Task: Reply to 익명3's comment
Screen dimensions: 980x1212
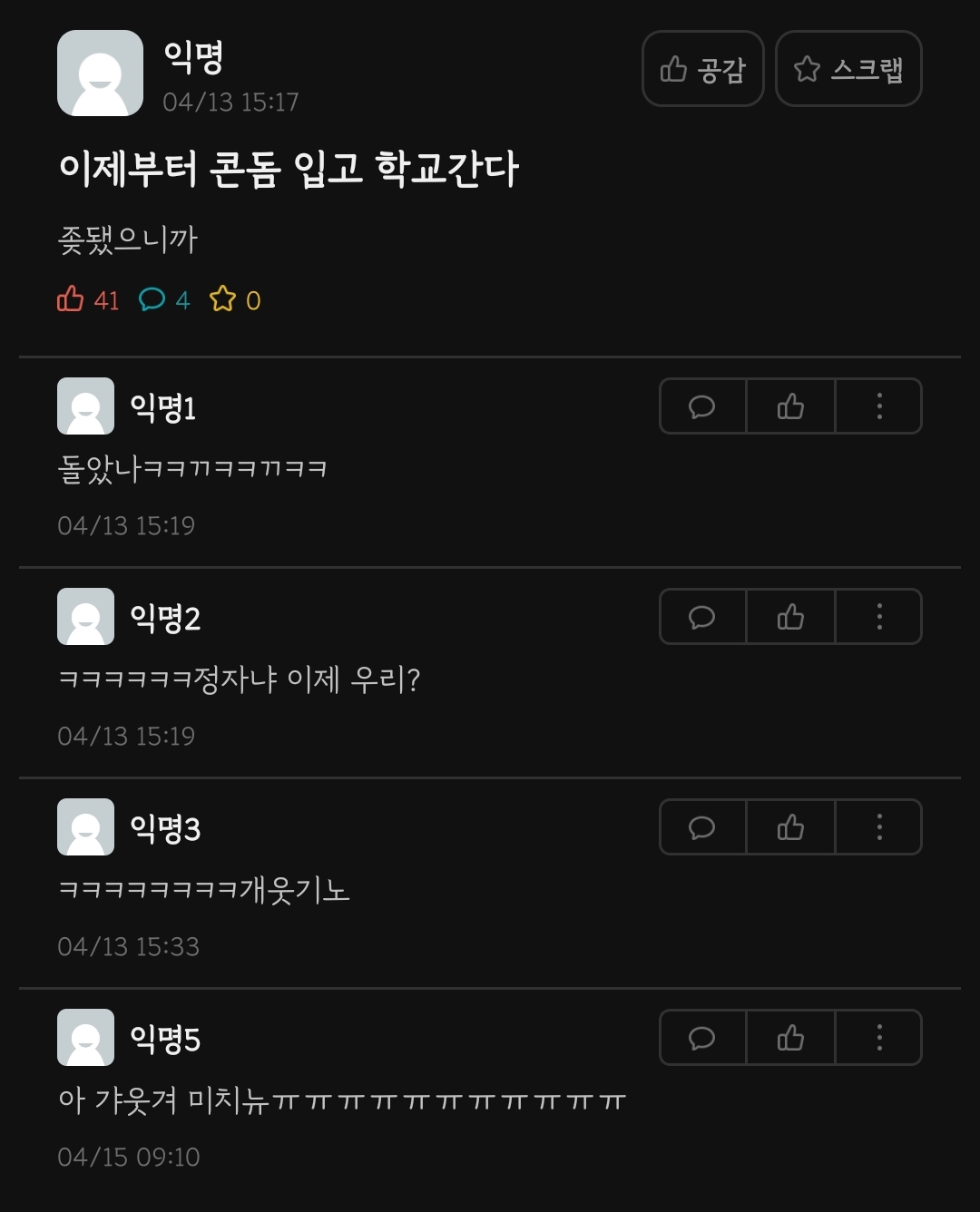Action: click(x=702, y=827)
